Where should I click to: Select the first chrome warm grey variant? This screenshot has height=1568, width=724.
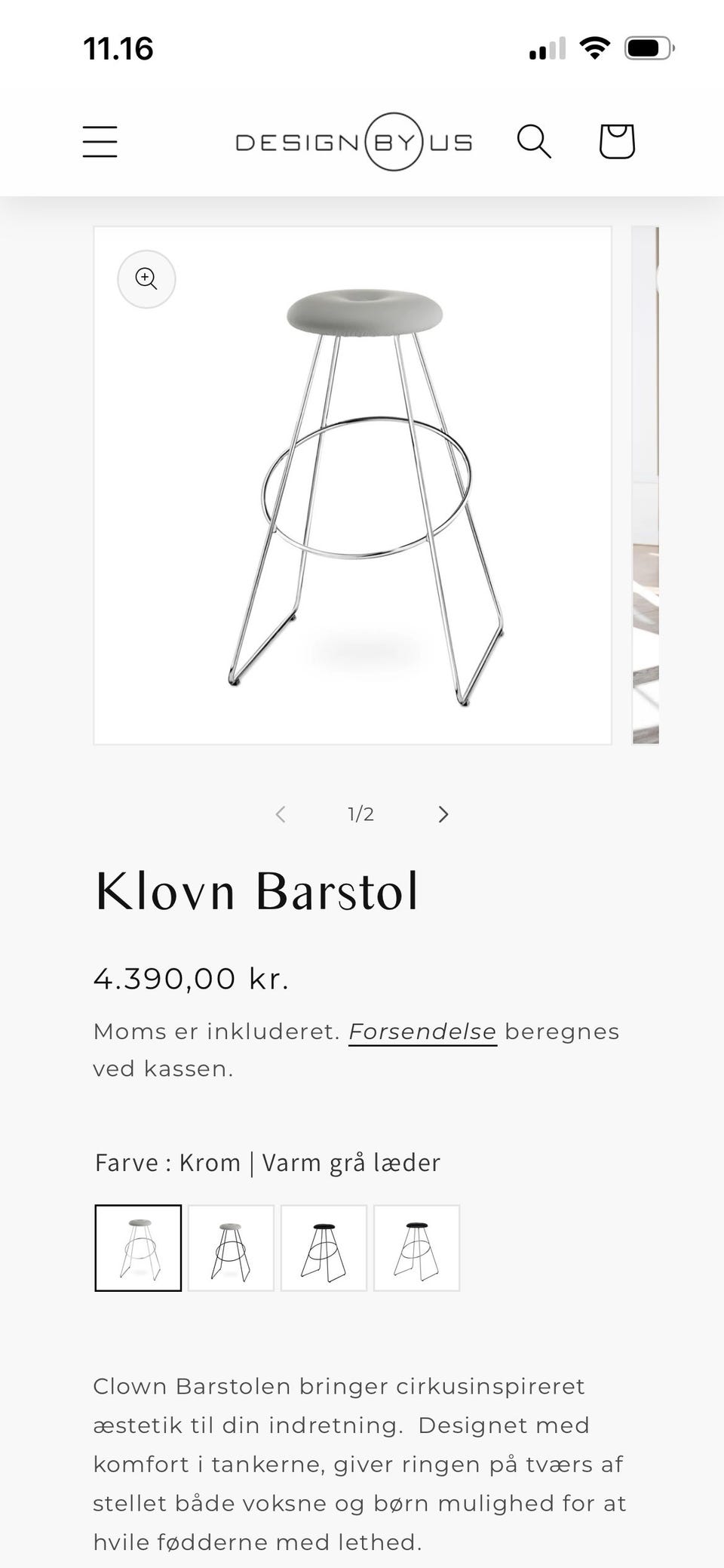pos(138,1248)
